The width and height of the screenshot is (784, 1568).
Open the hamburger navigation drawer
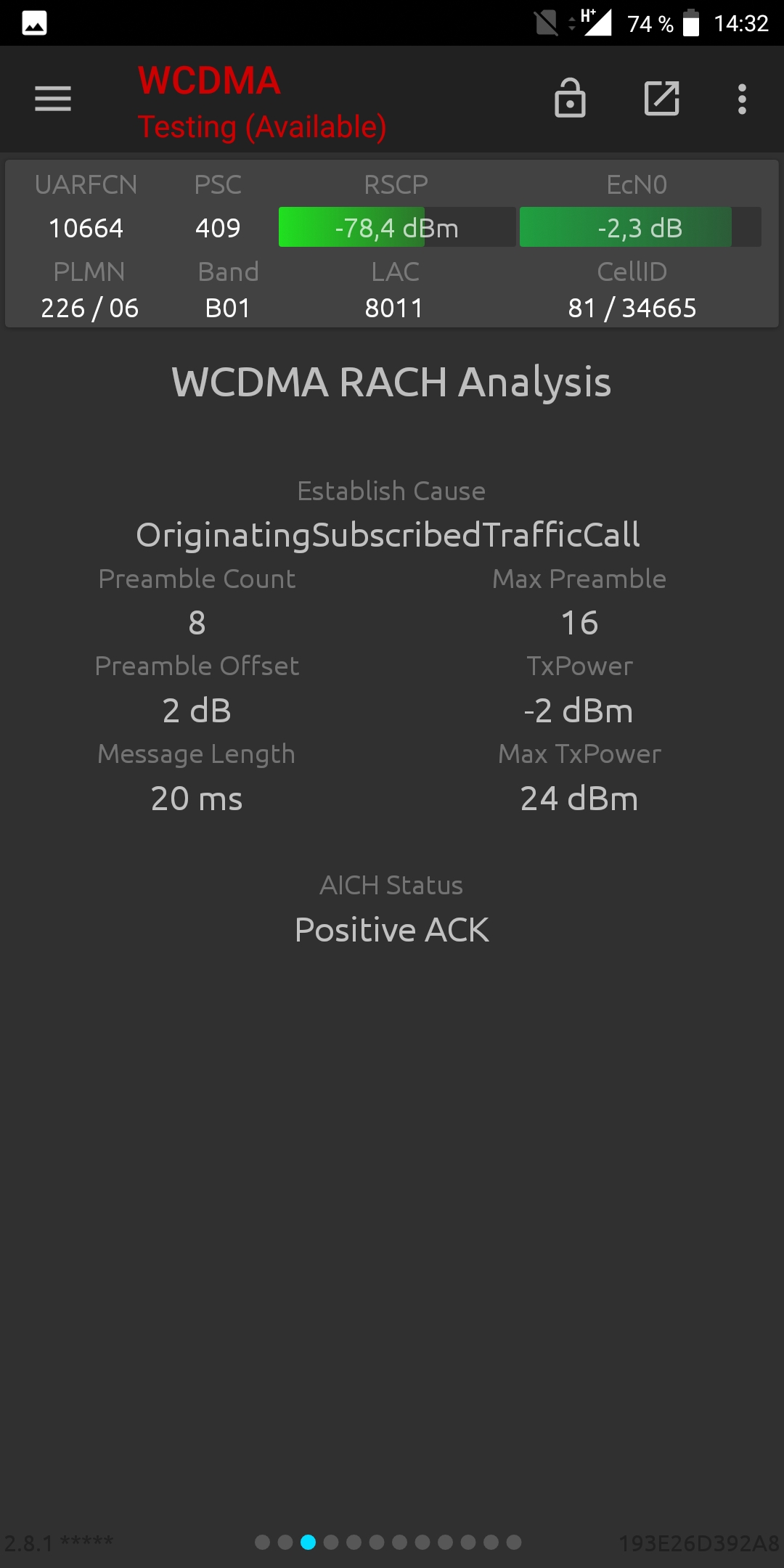tap(53, 99)
